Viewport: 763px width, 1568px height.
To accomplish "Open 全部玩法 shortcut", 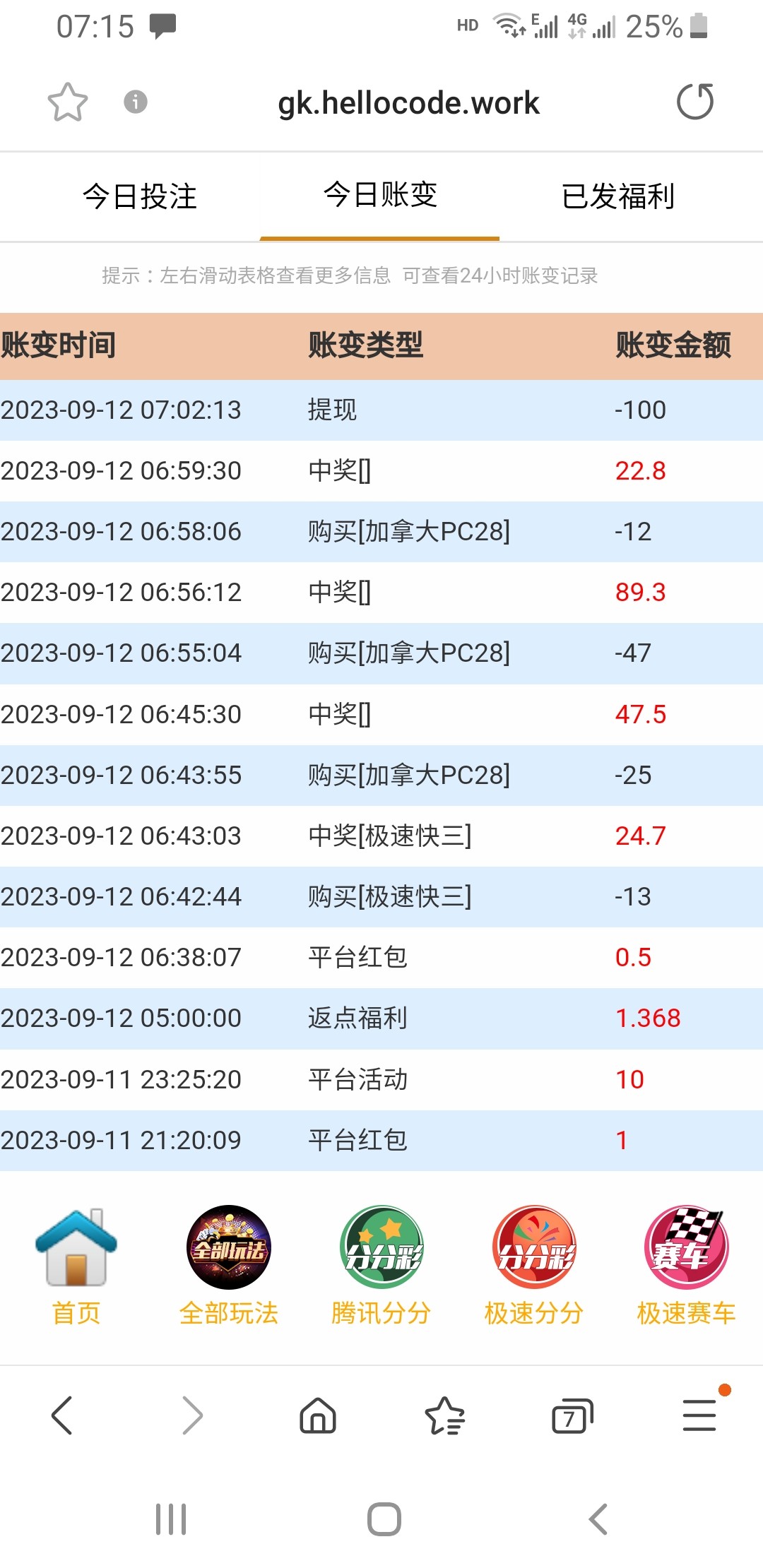I will tap(228, 1266).
